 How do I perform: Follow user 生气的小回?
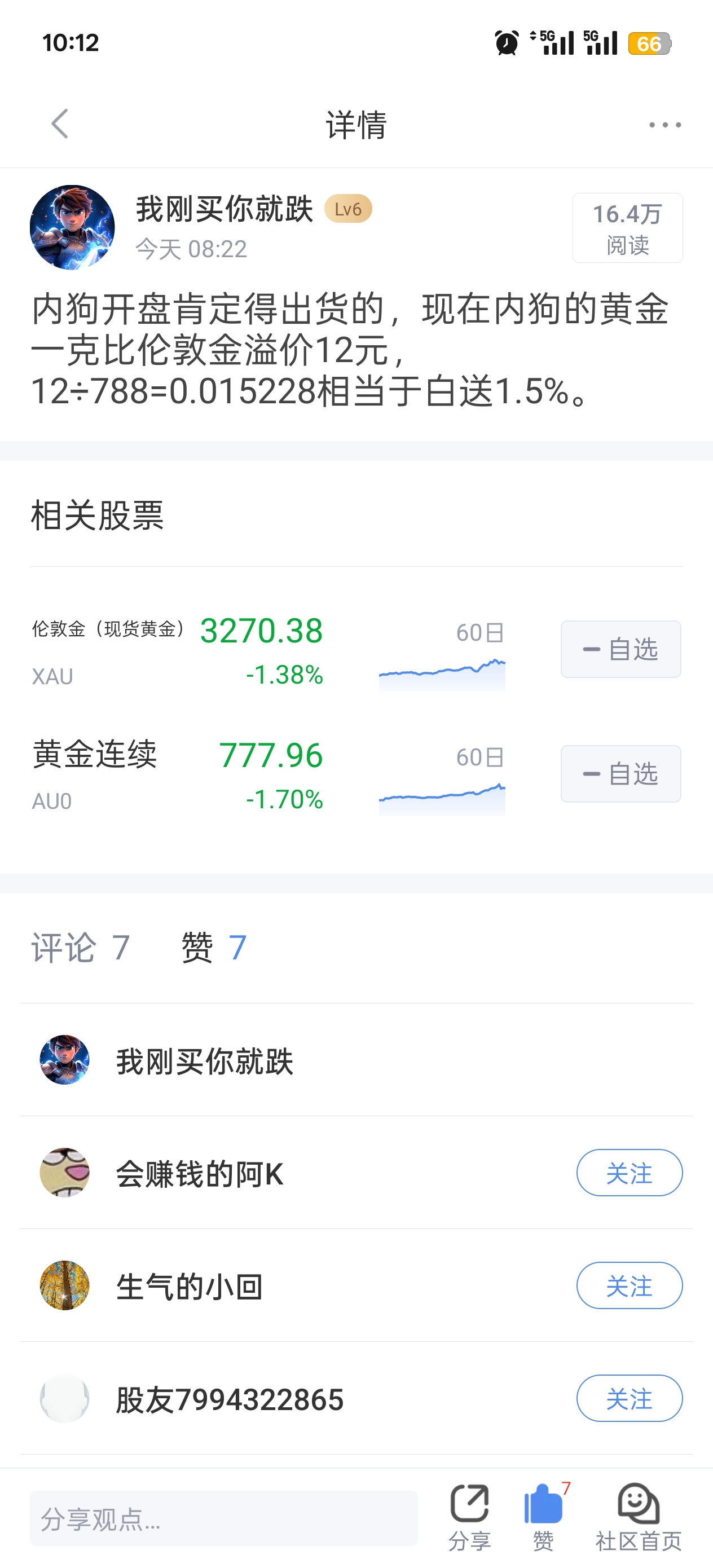coord(628,1285)
